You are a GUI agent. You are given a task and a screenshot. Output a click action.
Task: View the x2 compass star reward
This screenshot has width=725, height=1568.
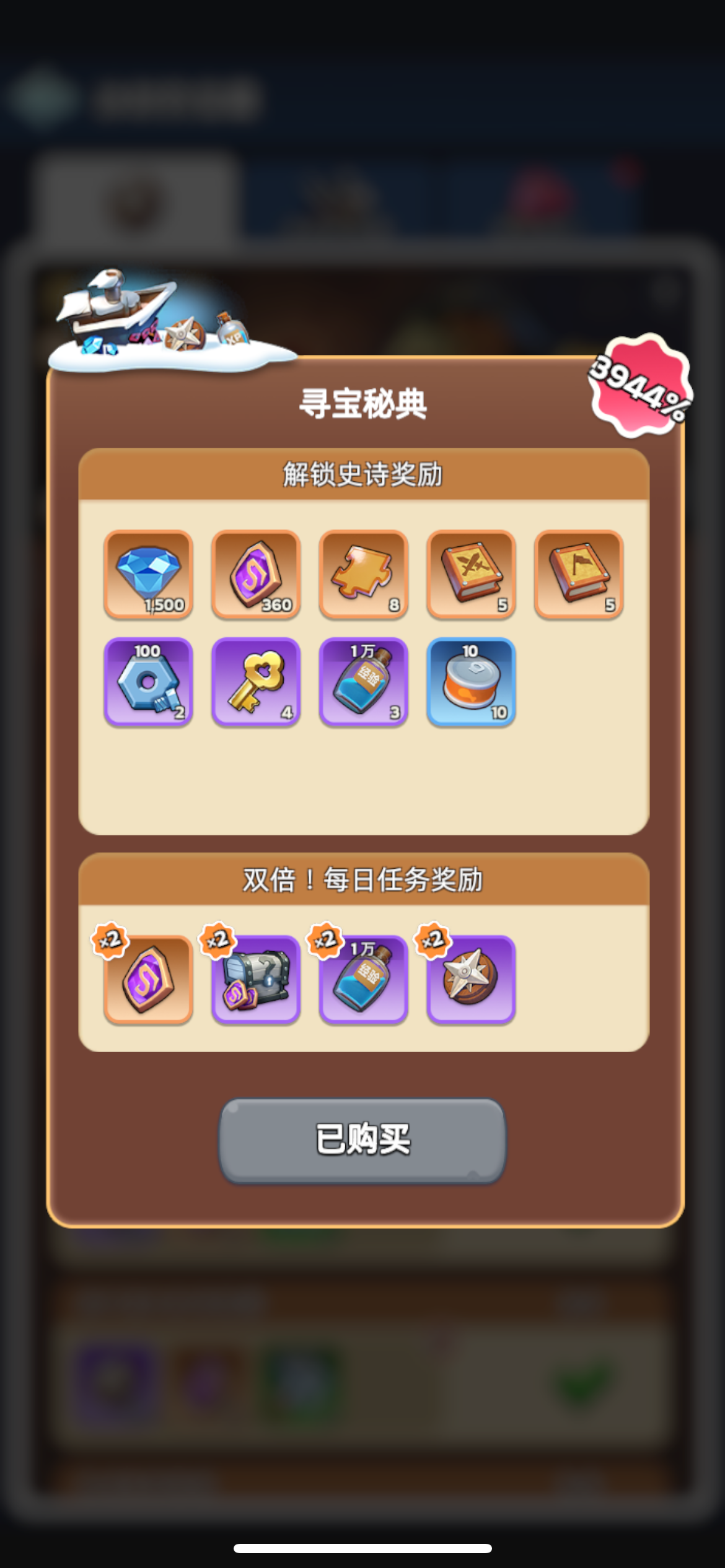tap(471, 979)
